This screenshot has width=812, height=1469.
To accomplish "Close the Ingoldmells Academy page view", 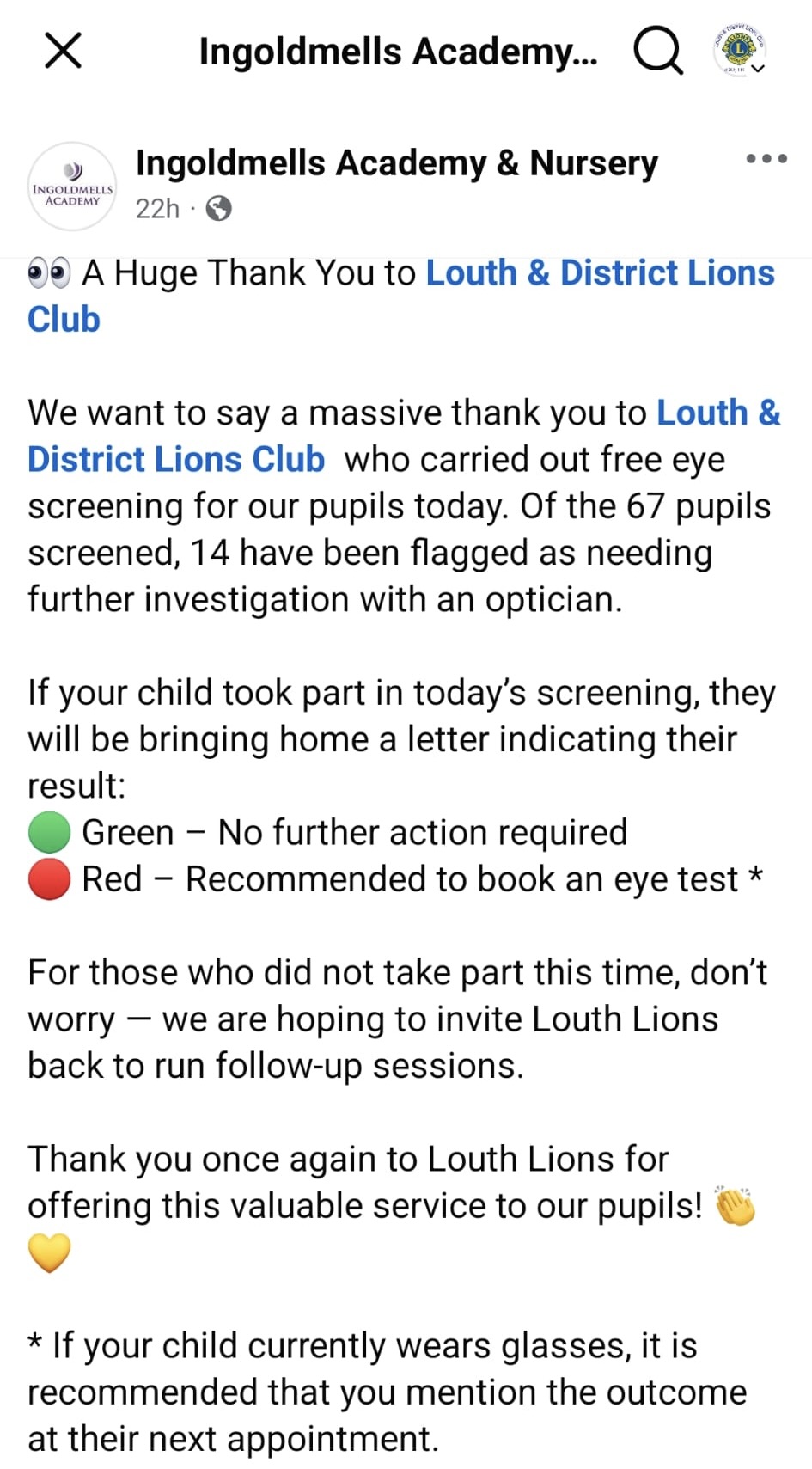I will [x=63, y=51].
